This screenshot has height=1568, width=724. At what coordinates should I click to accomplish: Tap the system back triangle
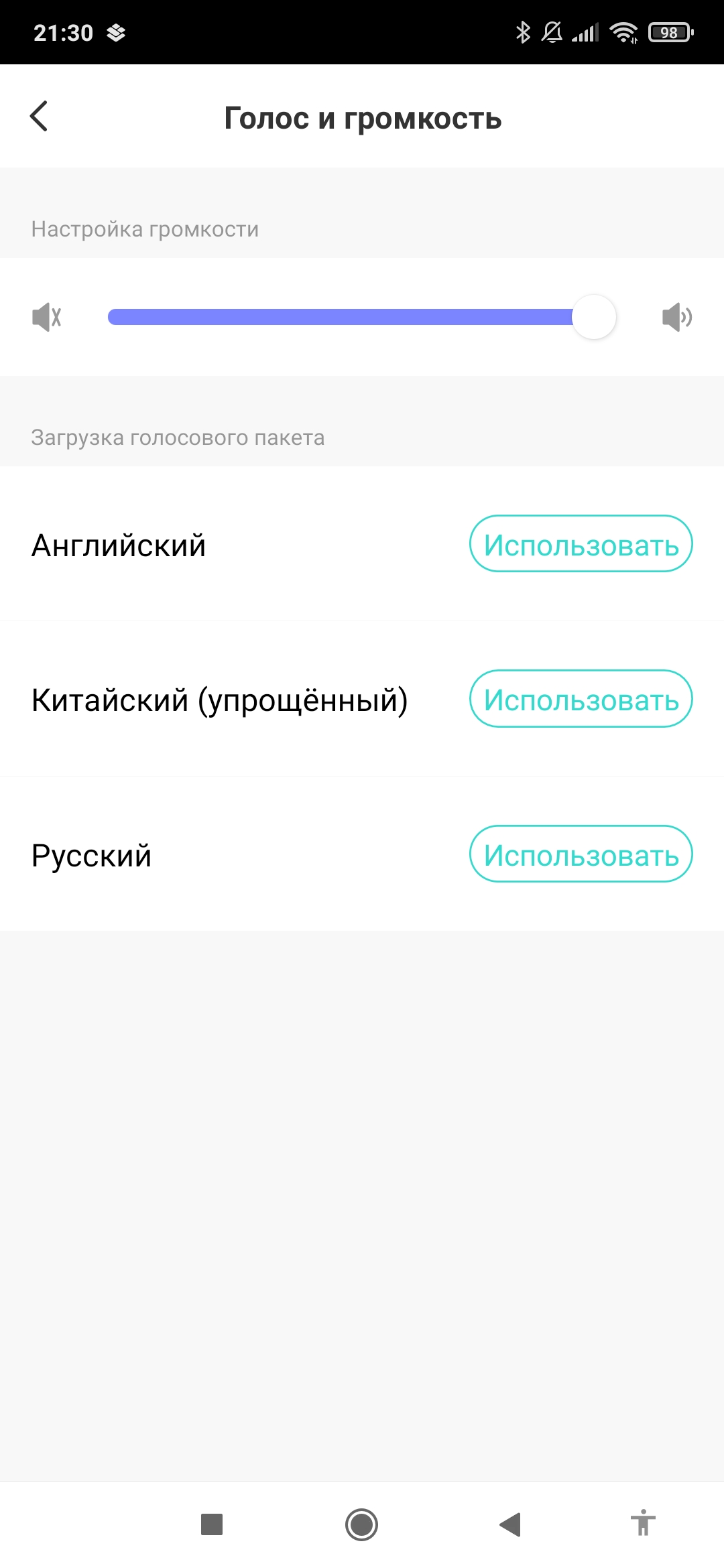(511, 1524)
